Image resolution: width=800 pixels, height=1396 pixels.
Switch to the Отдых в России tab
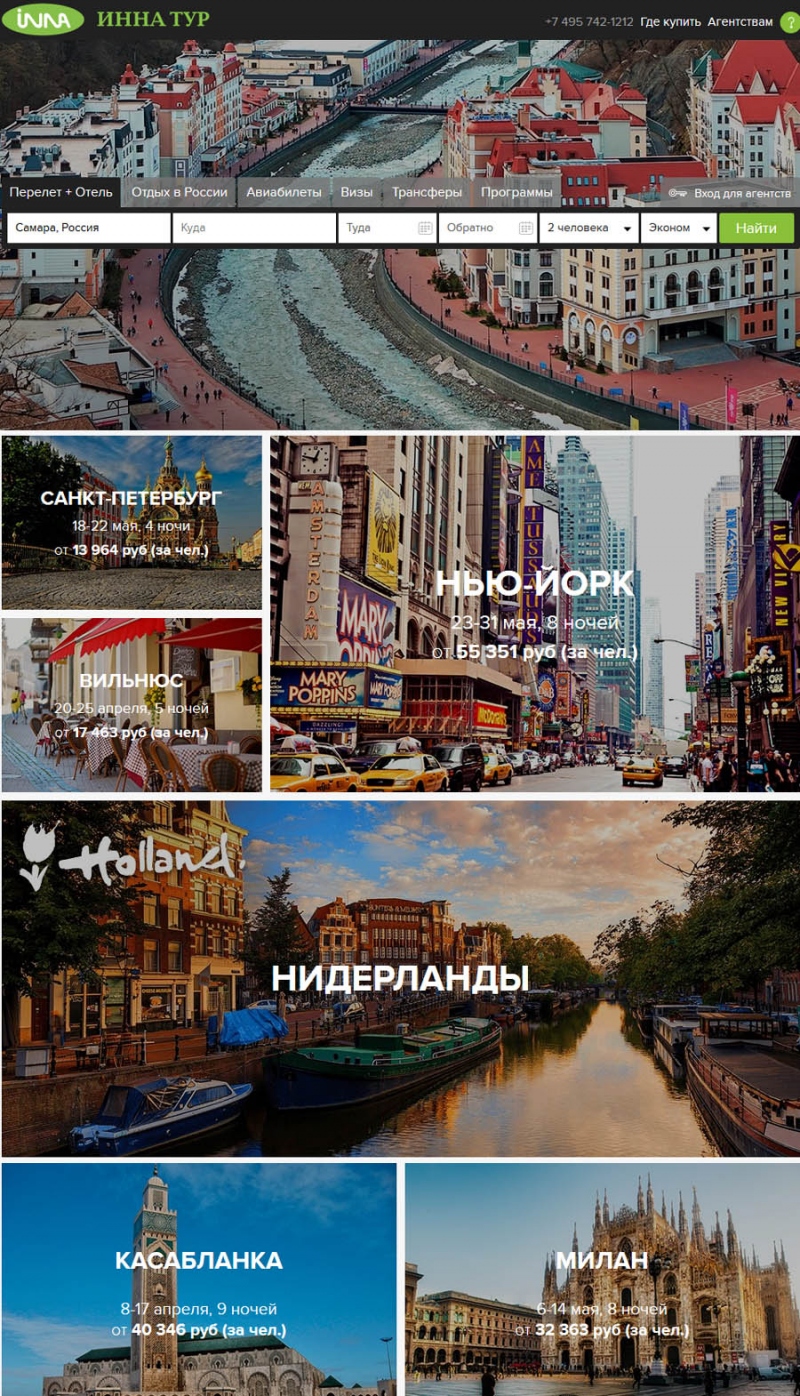(x=179, y=193)
